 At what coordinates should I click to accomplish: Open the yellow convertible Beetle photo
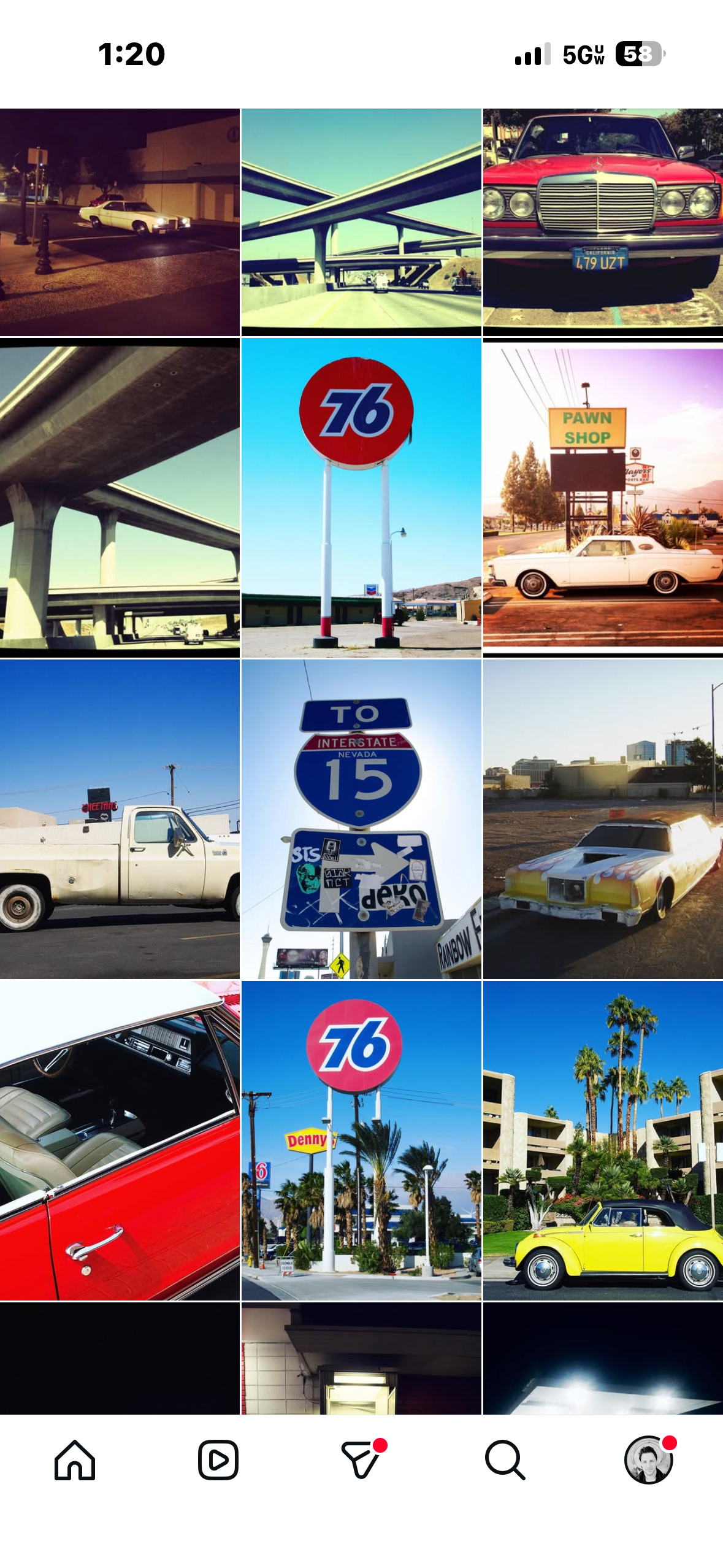tap(603, 1140)
